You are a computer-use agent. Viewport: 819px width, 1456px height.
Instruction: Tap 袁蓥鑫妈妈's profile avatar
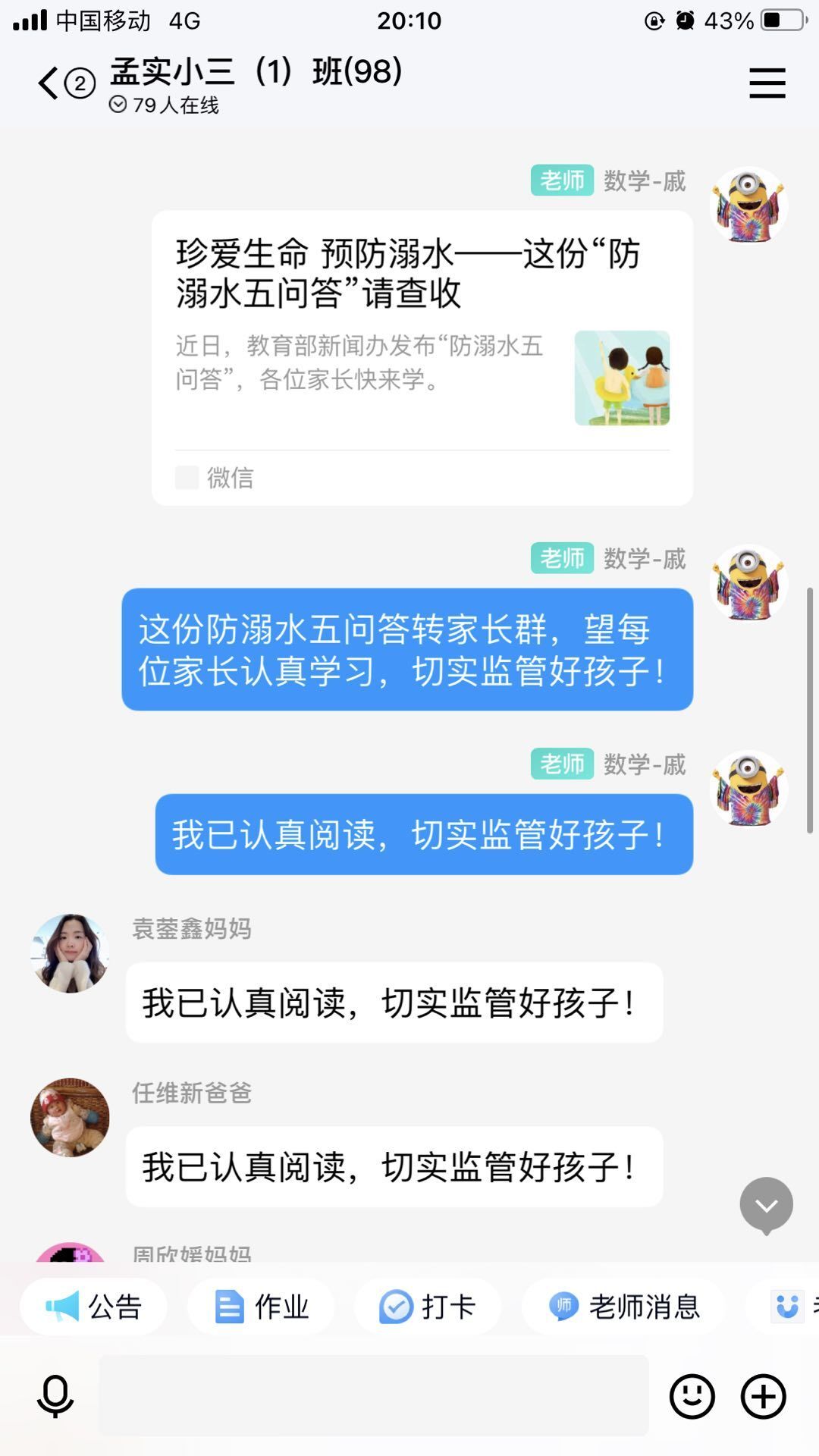[x=70, y=953]
